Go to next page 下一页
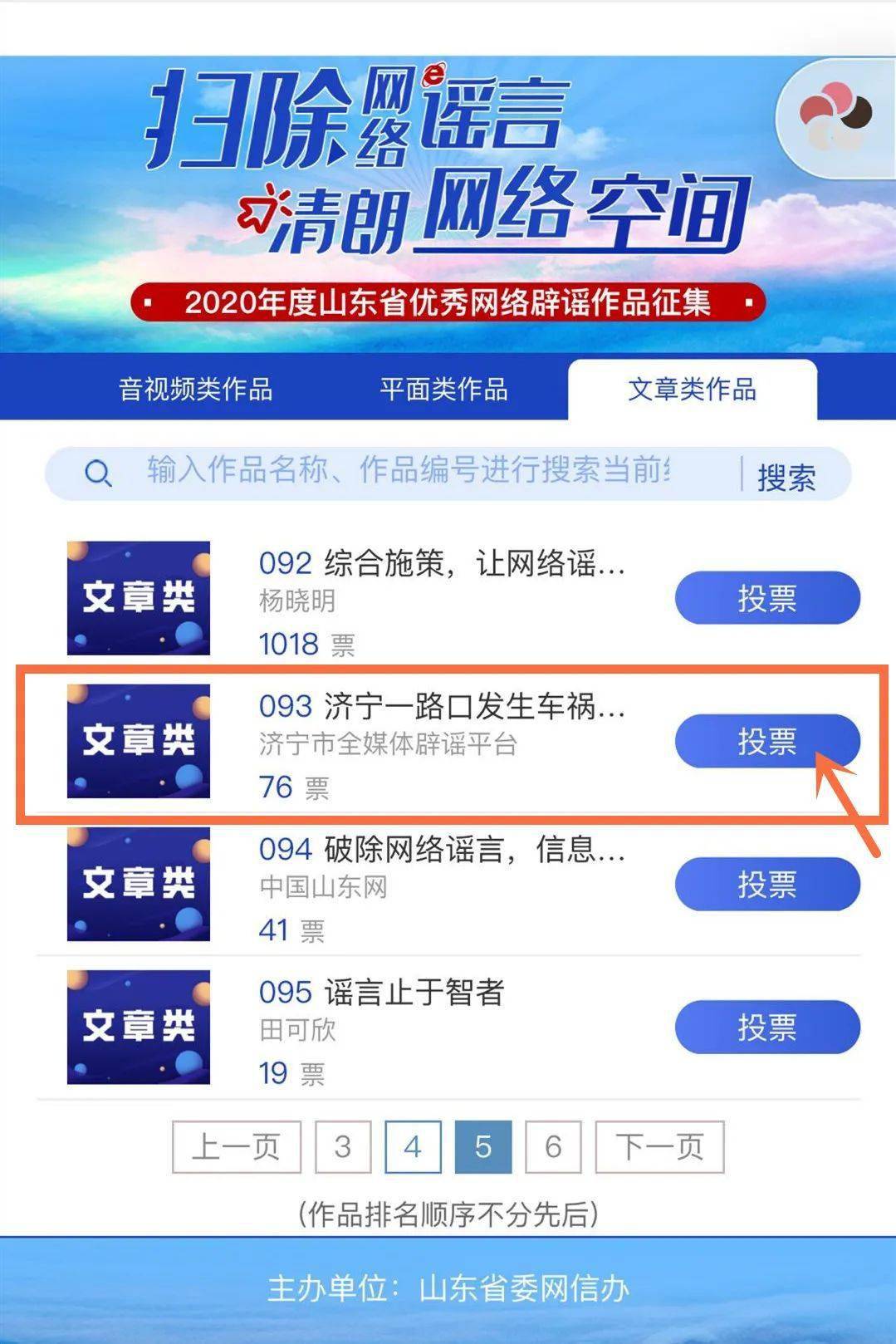Screen dimensions: 896x1344 point(659,1147)
